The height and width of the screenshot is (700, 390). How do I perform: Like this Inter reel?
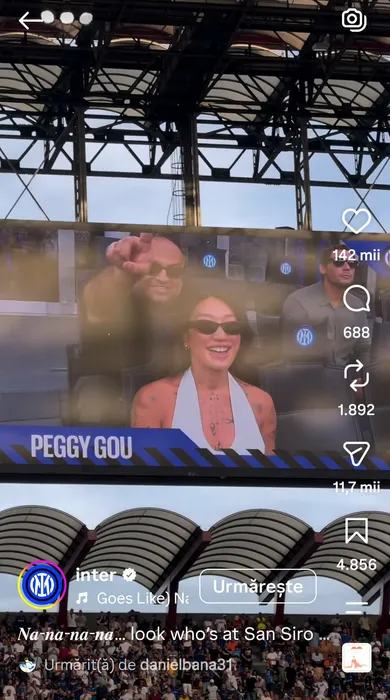click(357, 221)
